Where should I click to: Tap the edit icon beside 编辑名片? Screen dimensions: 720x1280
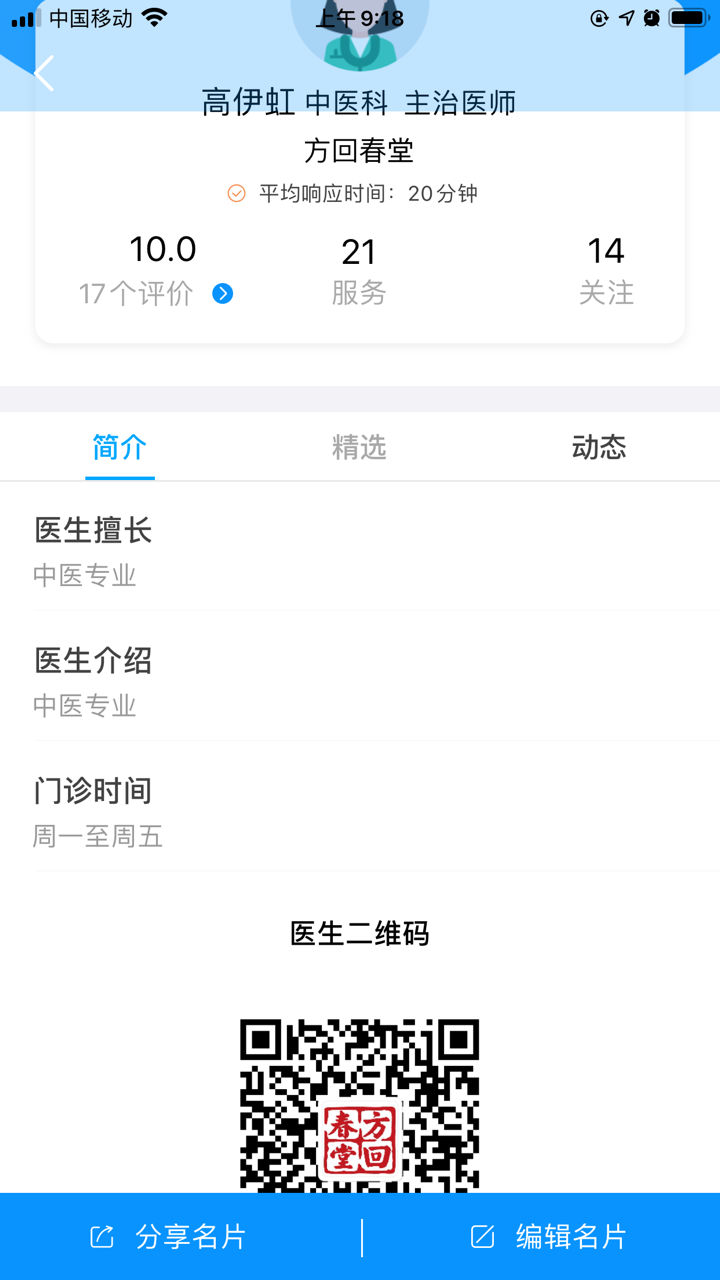481,1236
